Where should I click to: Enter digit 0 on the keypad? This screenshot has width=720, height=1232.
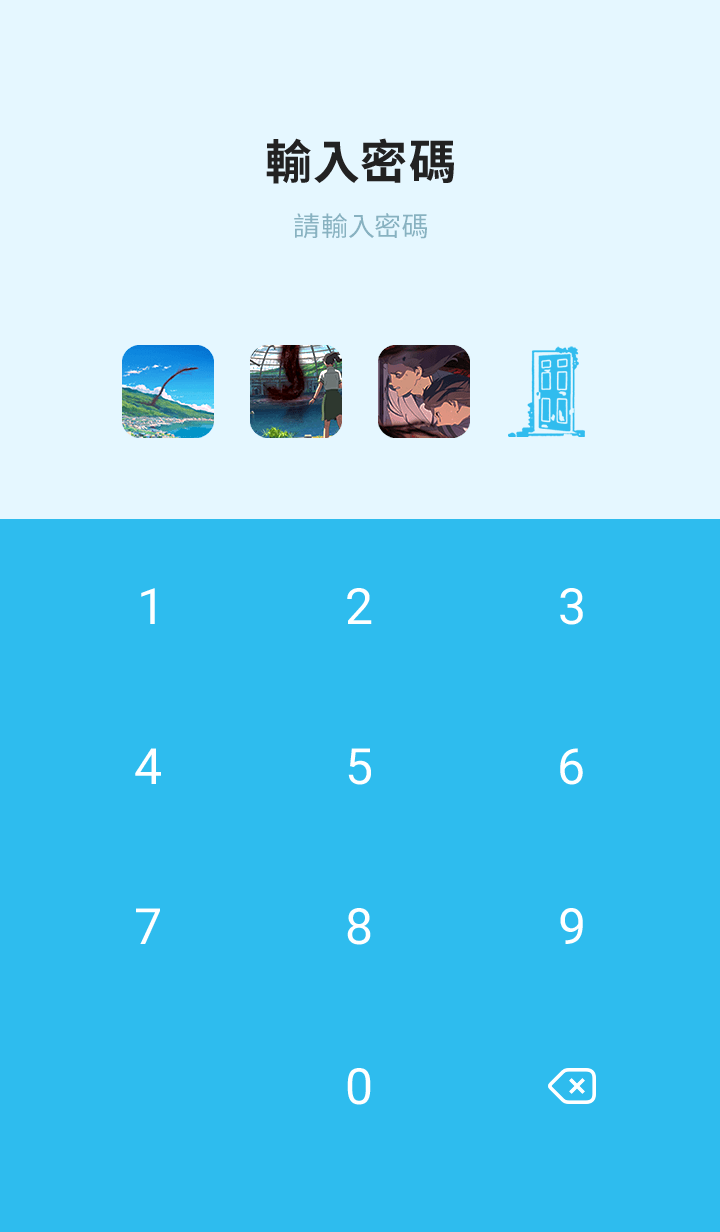[x=359, y=1087]
